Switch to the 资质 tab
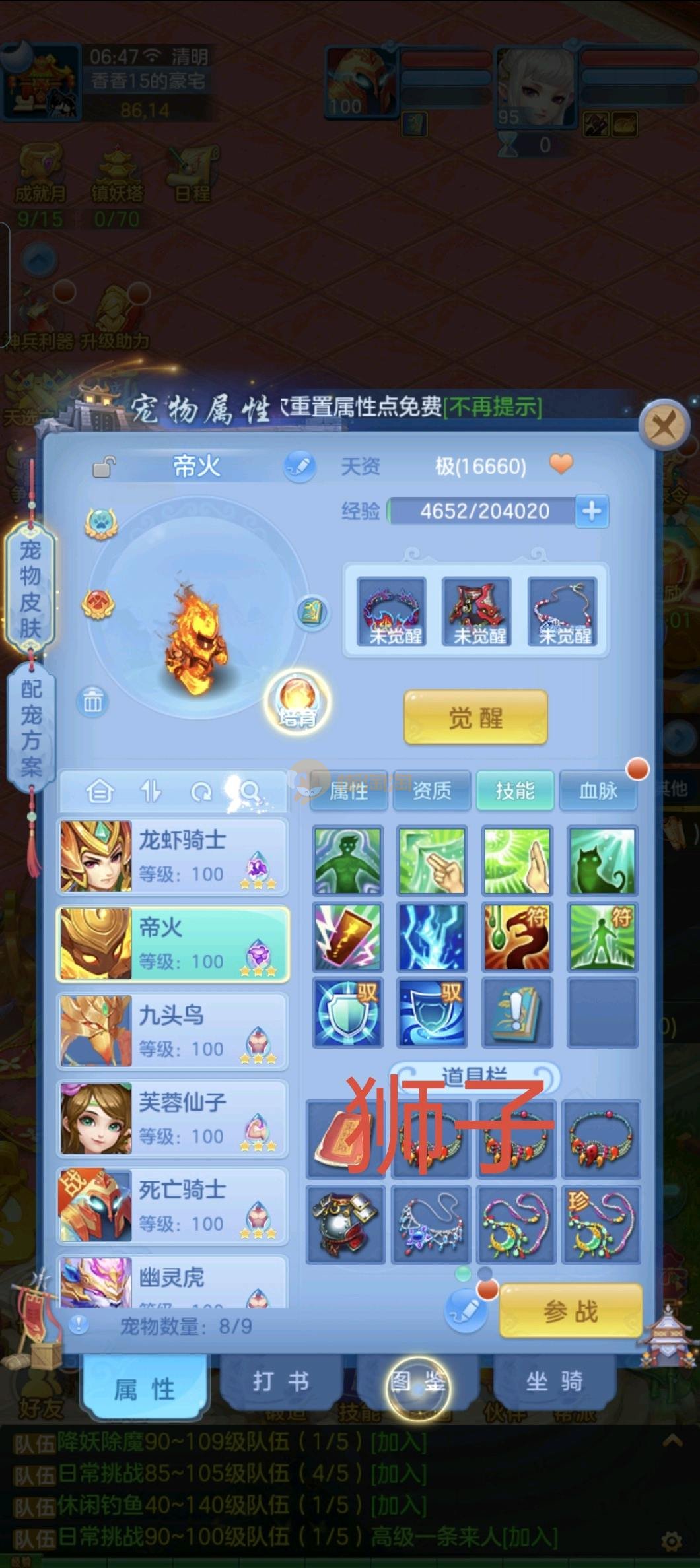The image size is (700, 1568). click(x=432, y=790)
